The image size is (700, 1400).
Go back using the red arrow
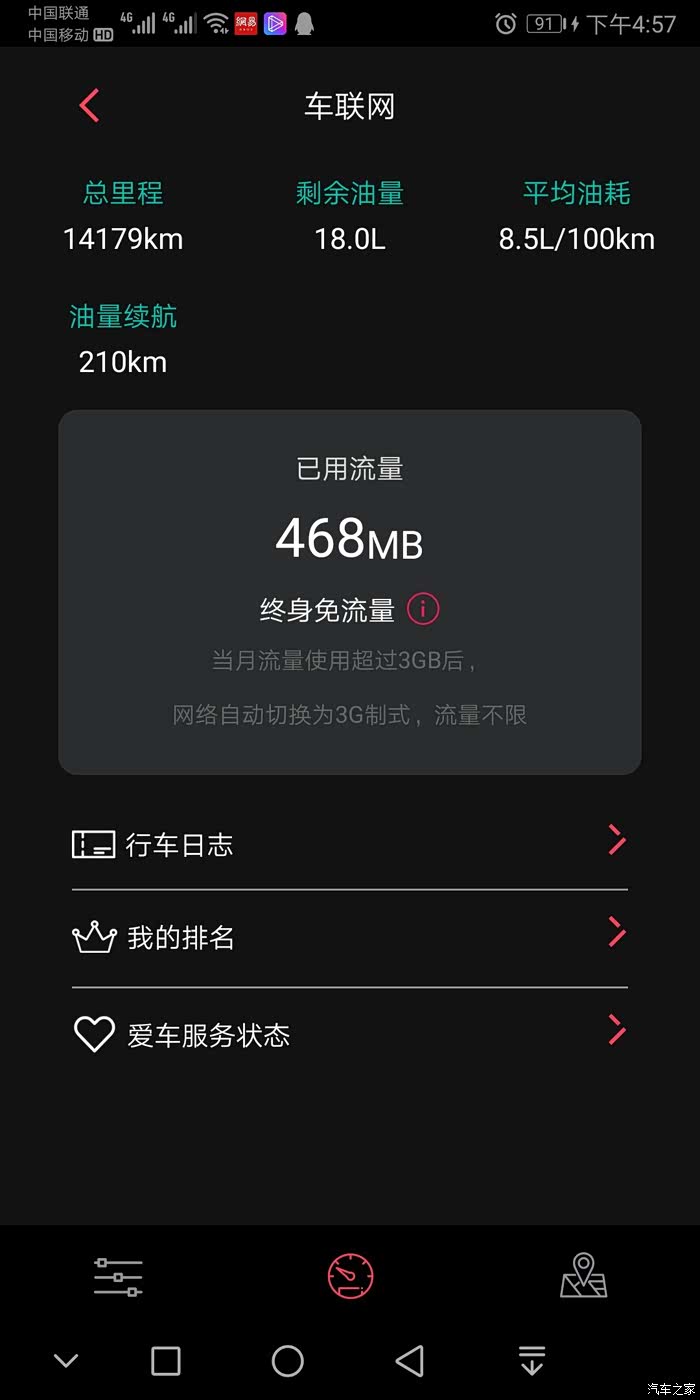click(90, 105)
